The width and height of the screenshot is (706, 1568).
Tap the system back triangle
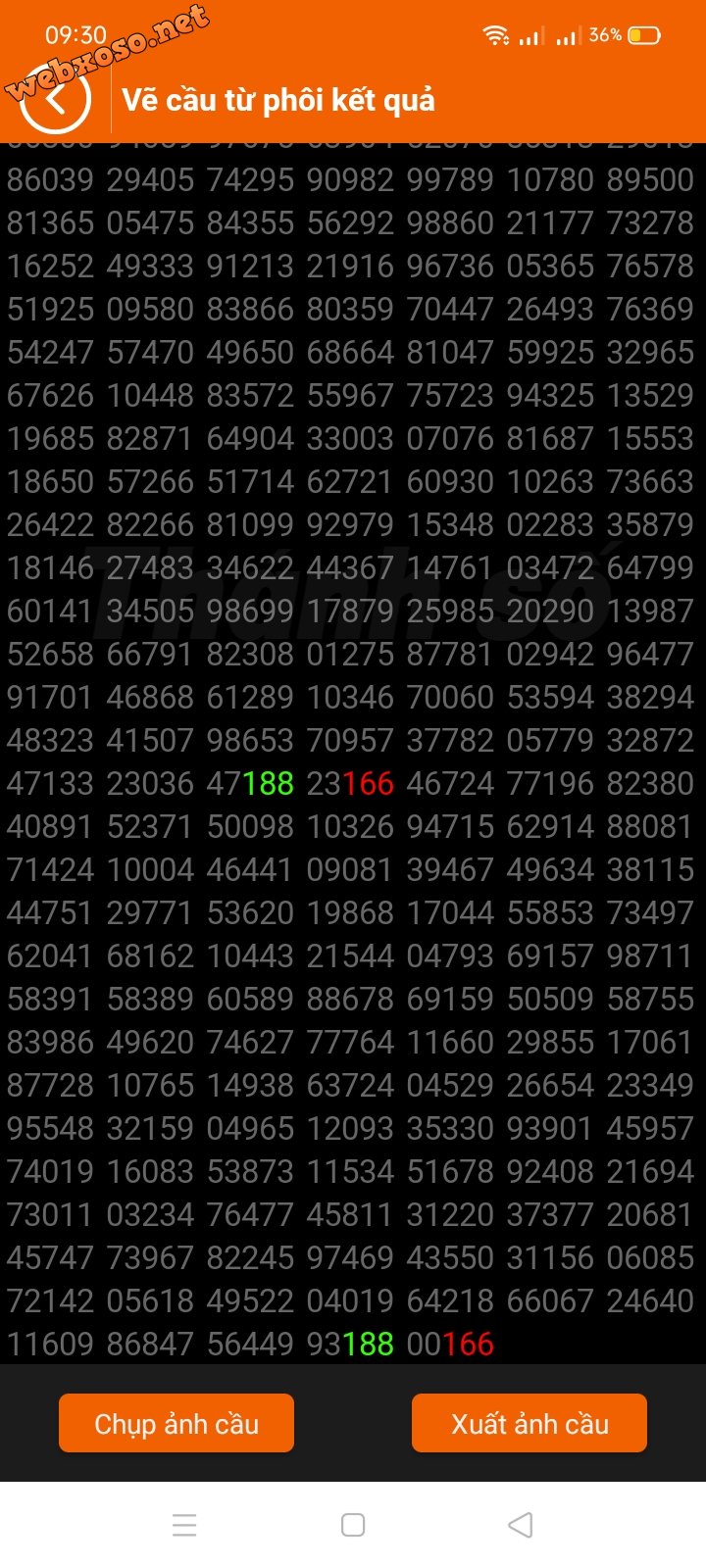[x=521, y=1525]
